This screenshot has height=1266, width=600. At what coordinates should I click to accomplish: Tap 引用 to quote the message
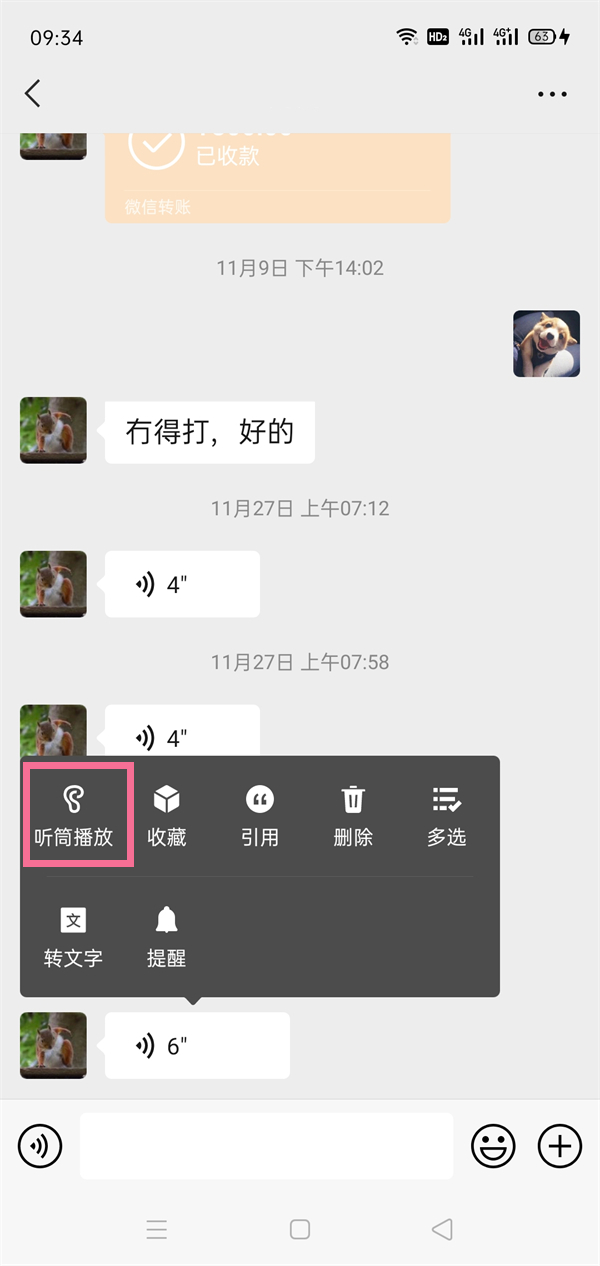click(x=260, y=816)
